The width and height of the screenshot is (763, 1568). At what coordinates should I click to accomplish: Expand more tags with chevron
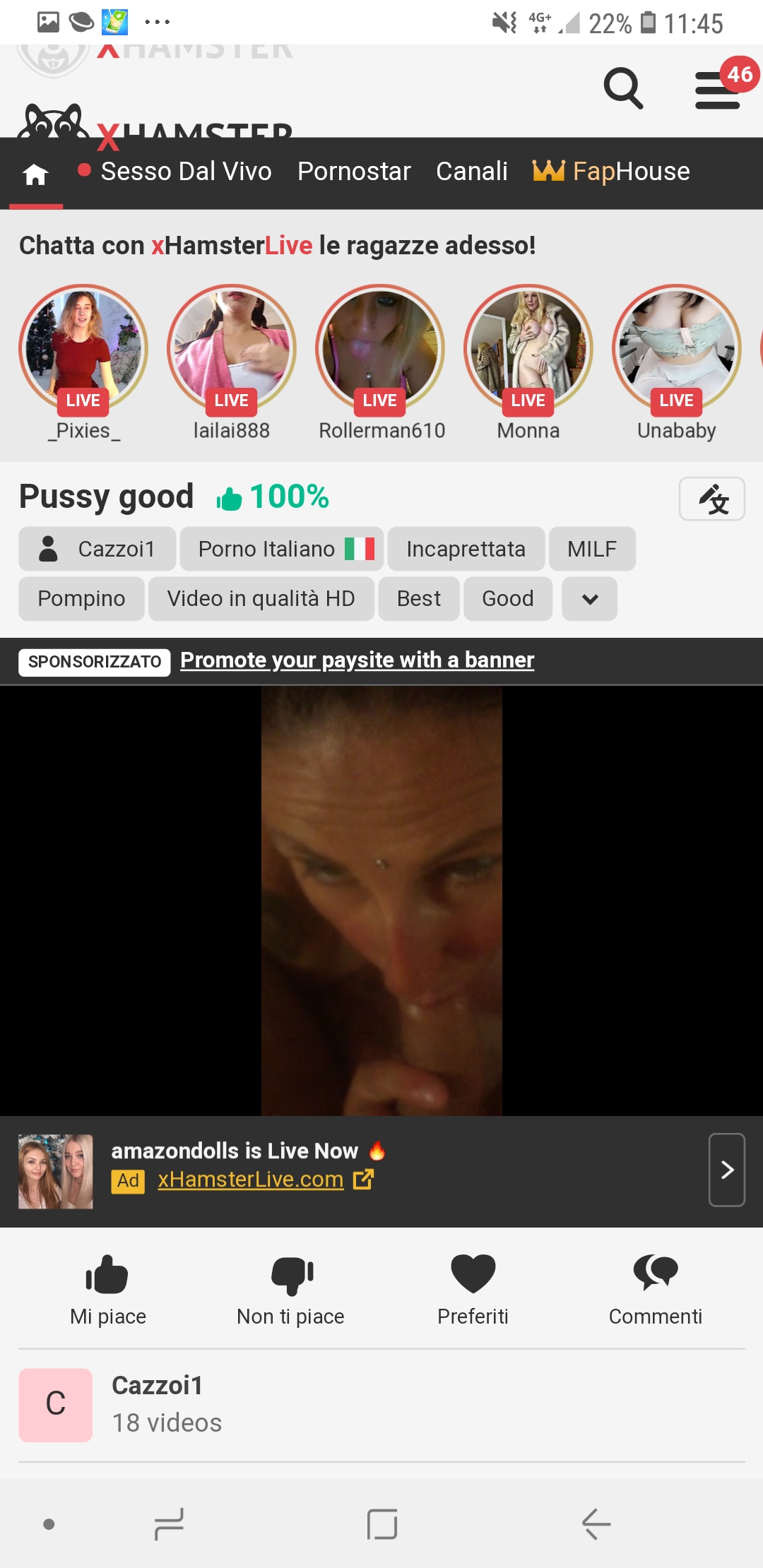pyautogui.click(x=590, y=599)
